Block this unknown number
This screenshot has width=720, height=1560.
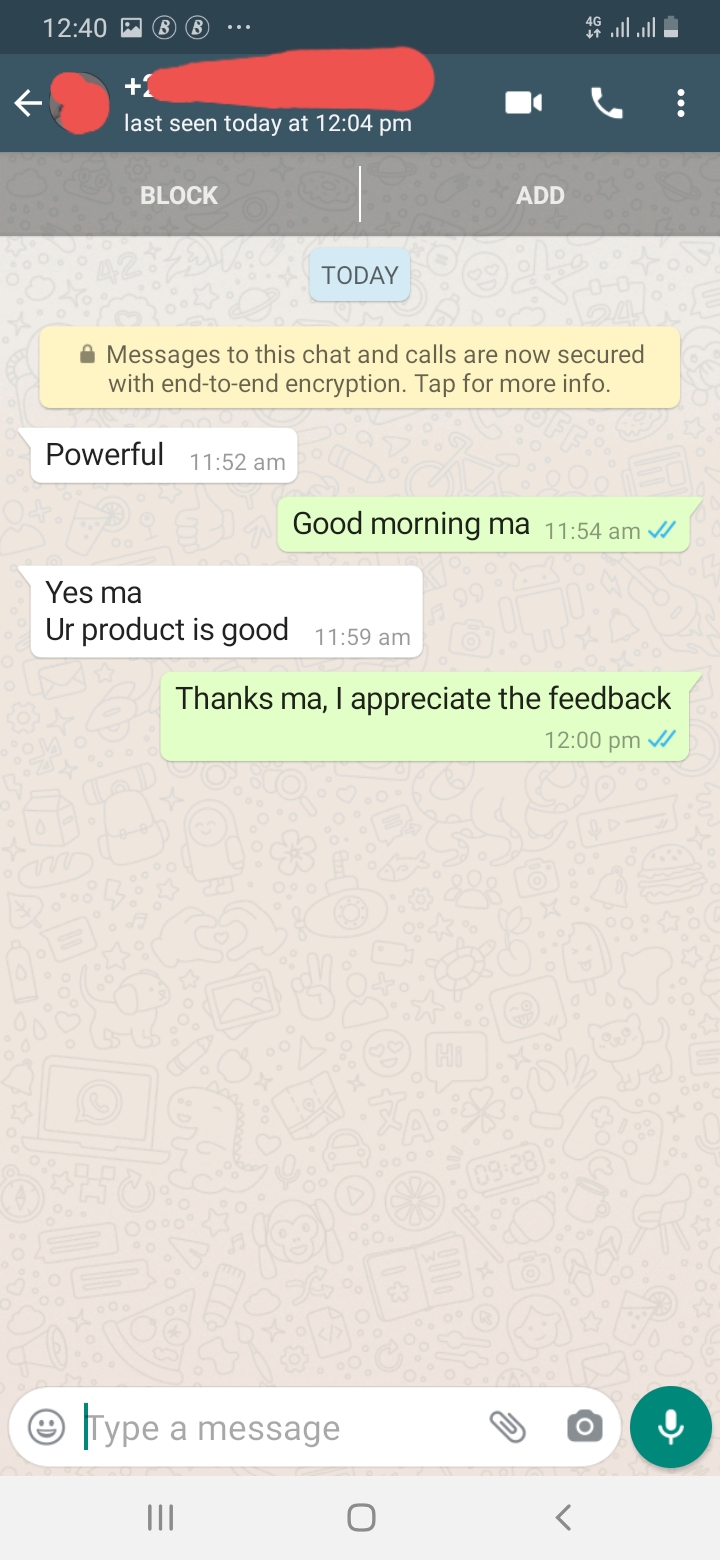click(x=179, y=195)
